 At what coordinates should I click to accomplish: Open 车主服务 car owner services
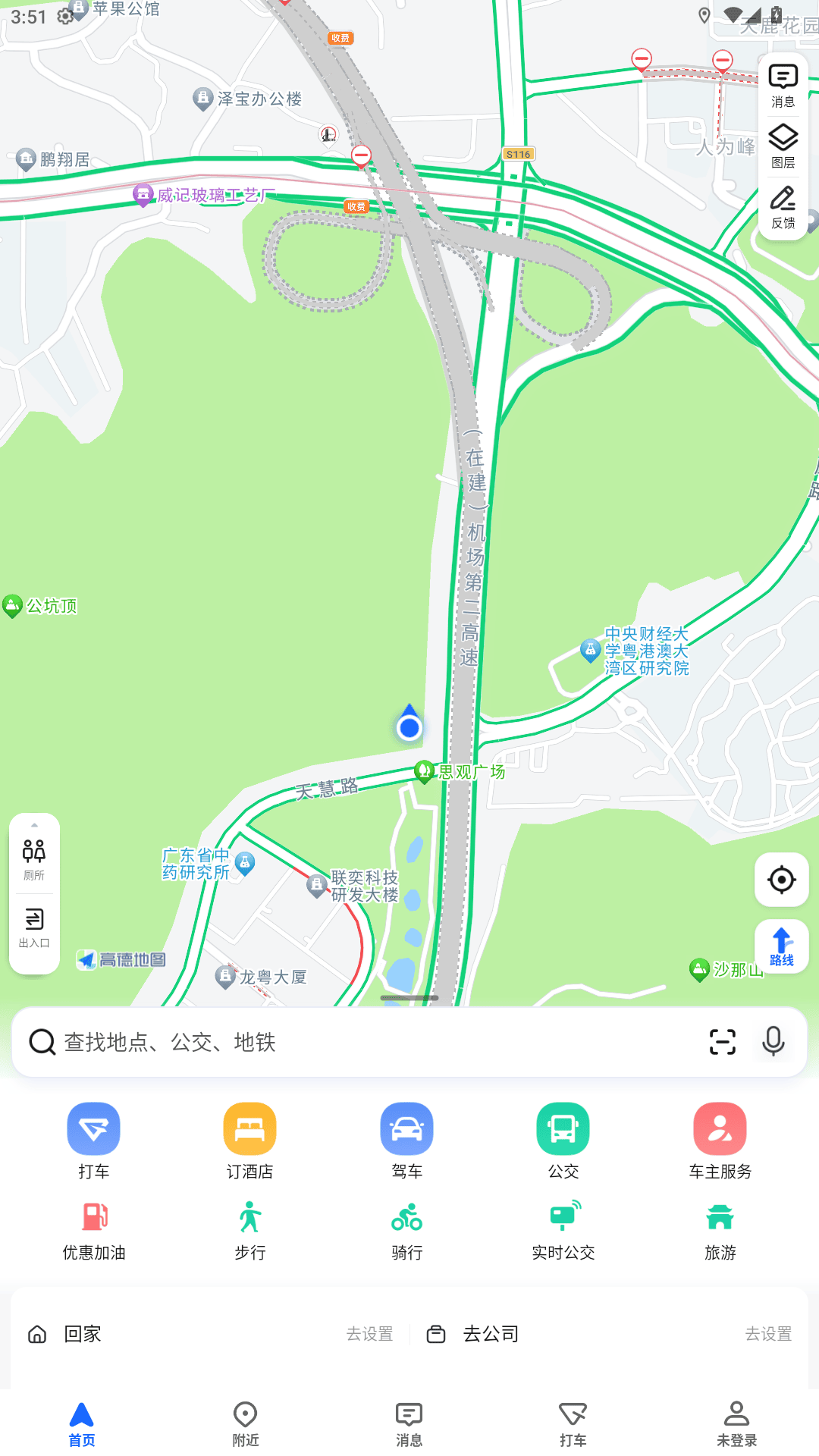pos(720,1141)
